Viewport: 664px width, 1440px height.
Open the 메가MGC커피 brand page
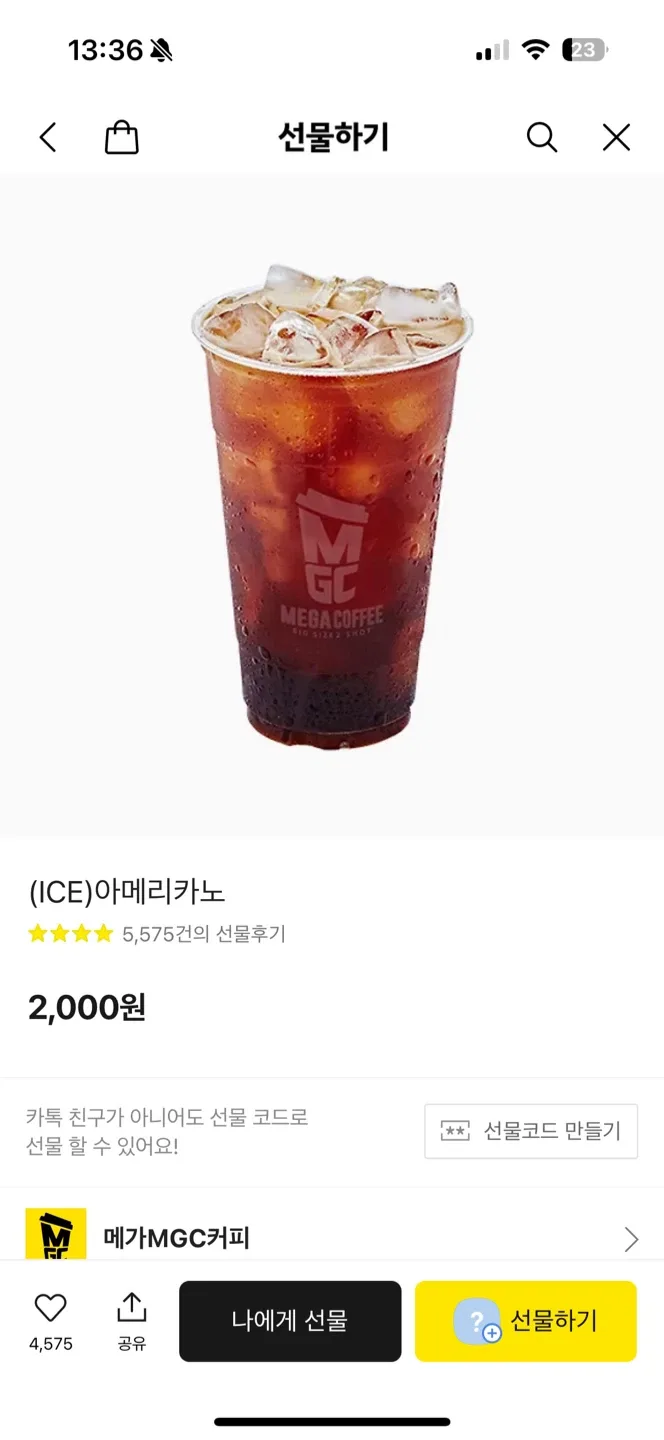330,1238
